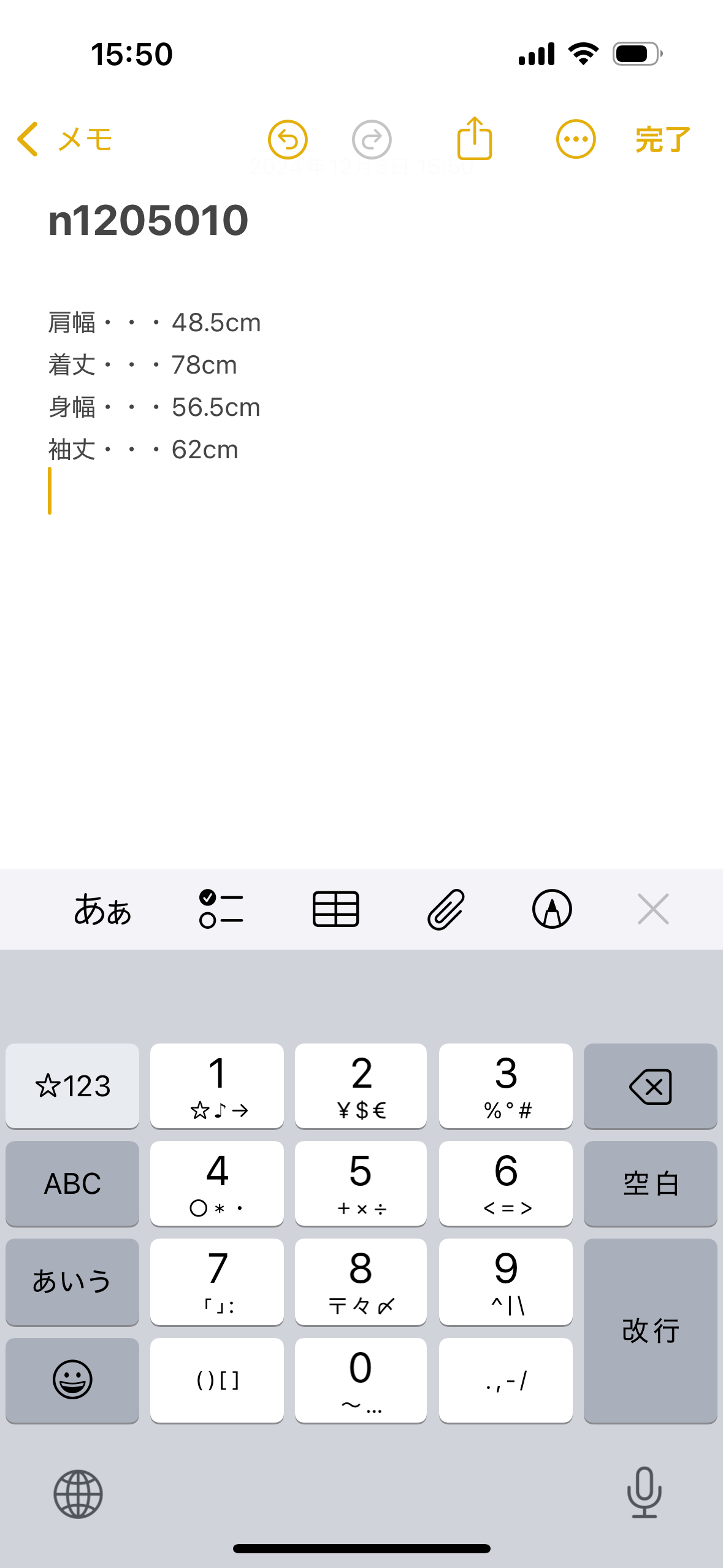Tap the 改行 return key

(x=650, y=1331)
